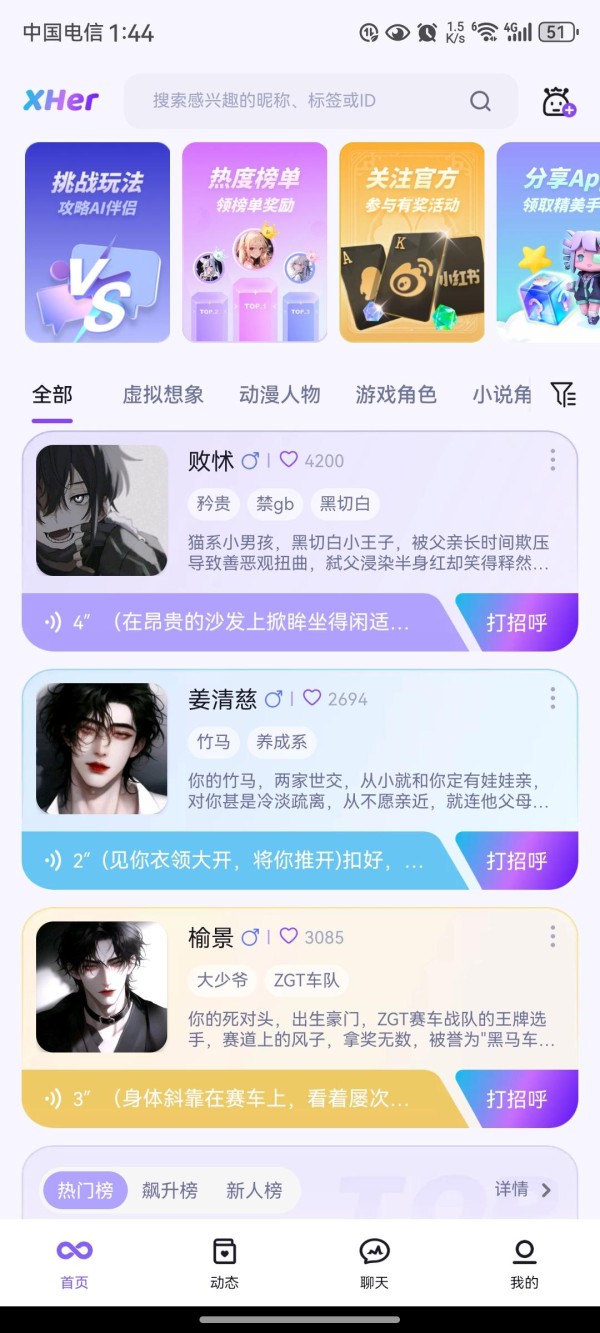Open the search box for nicknames and tags
The width and height of the screenshot is (600, 1333).
pyautogui.click(x=321, y=101)
